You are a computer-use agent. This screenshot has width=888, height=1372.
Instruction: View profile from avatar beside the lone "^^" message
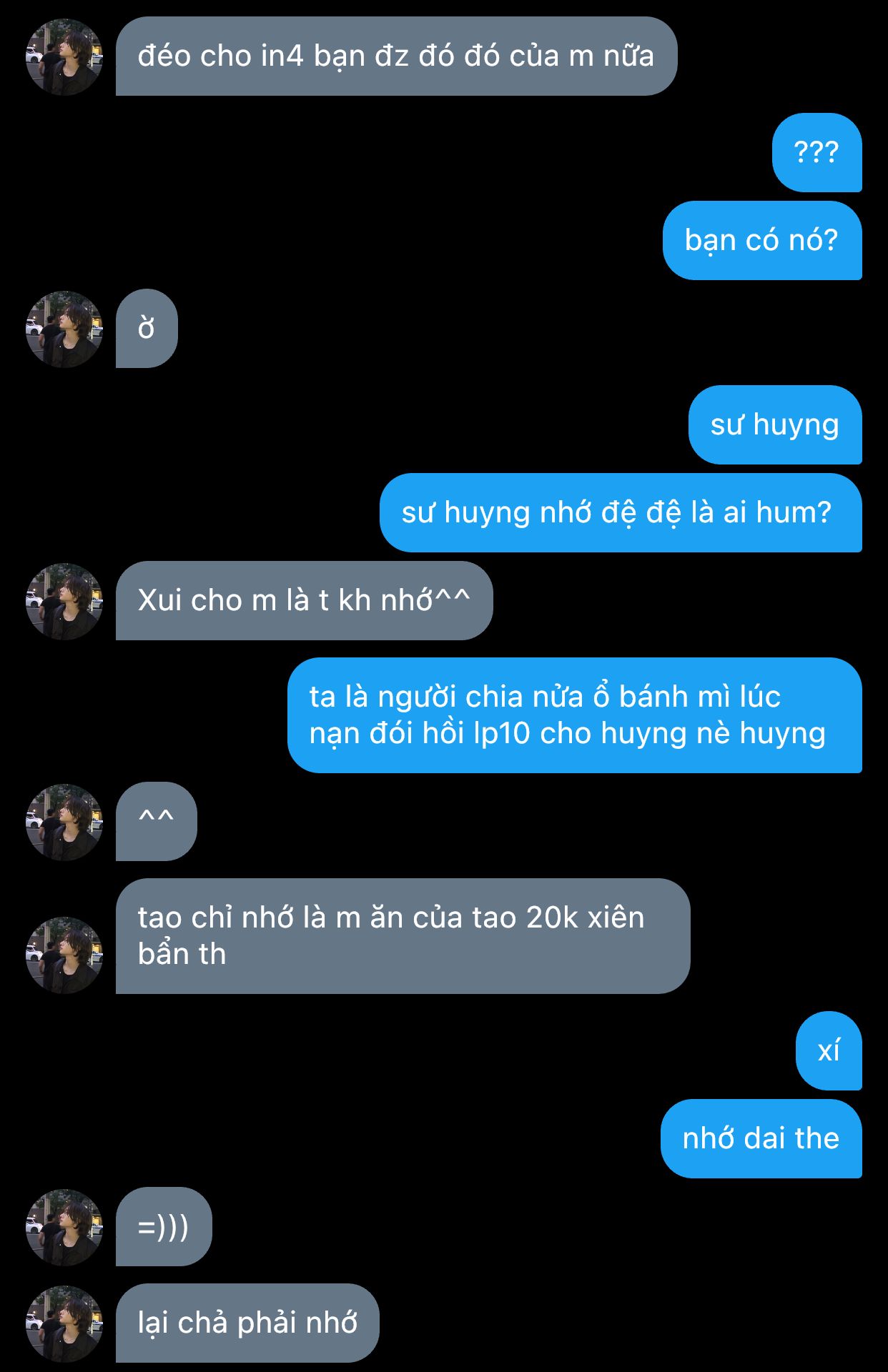[64, 822]
